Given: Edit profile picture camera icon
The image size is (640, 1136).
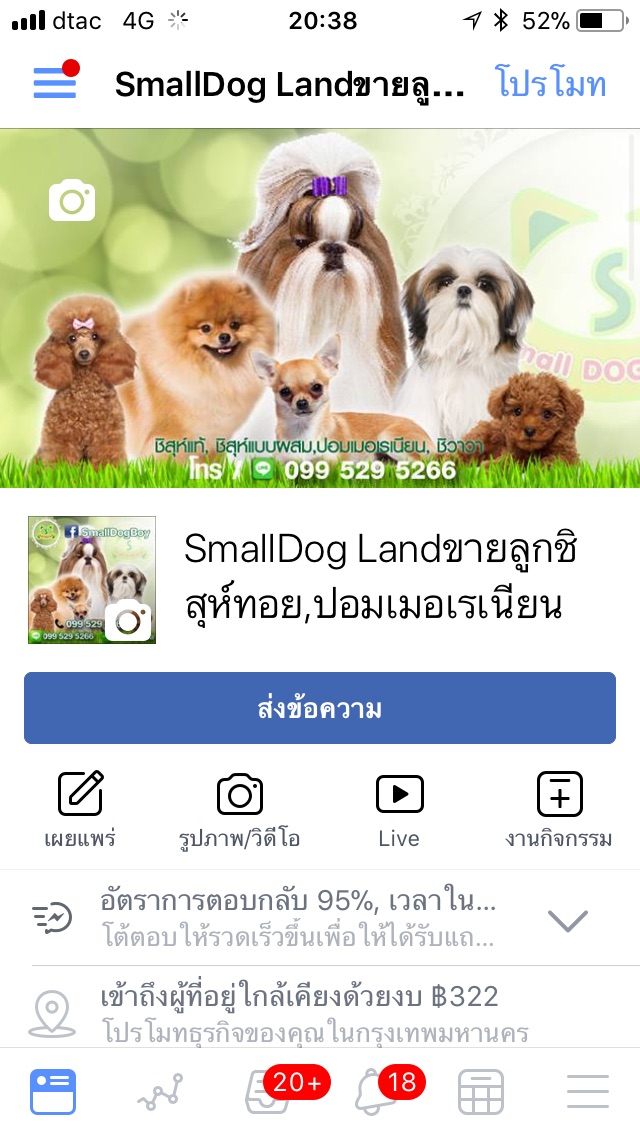Looking at the screenshot, I should 128,621.
